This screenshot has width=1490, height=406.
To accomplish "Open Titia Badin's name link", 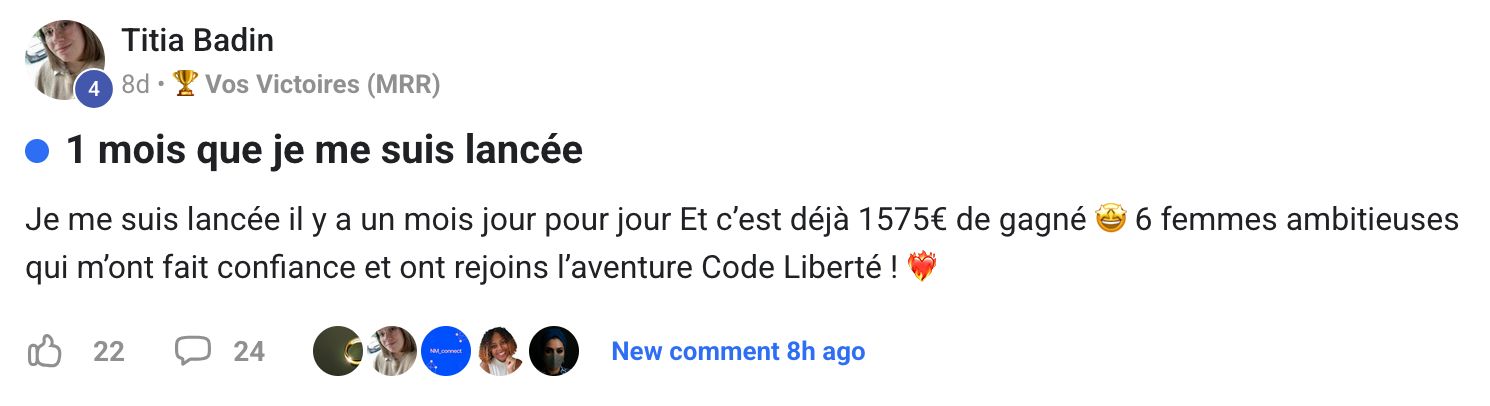I will click(x=197, y=41).
